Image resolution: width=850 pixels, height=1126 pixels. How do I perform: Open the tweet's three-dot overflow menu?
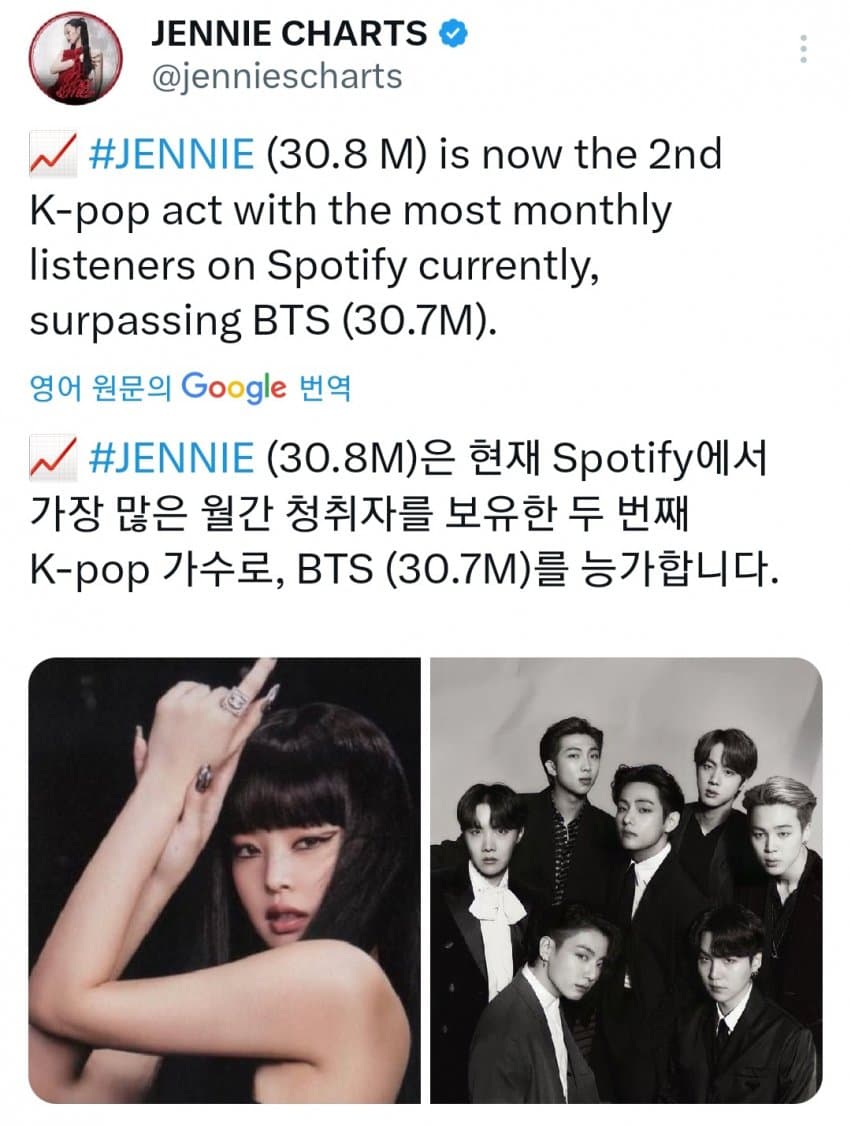pyautogui.click(x=804, y=48)
